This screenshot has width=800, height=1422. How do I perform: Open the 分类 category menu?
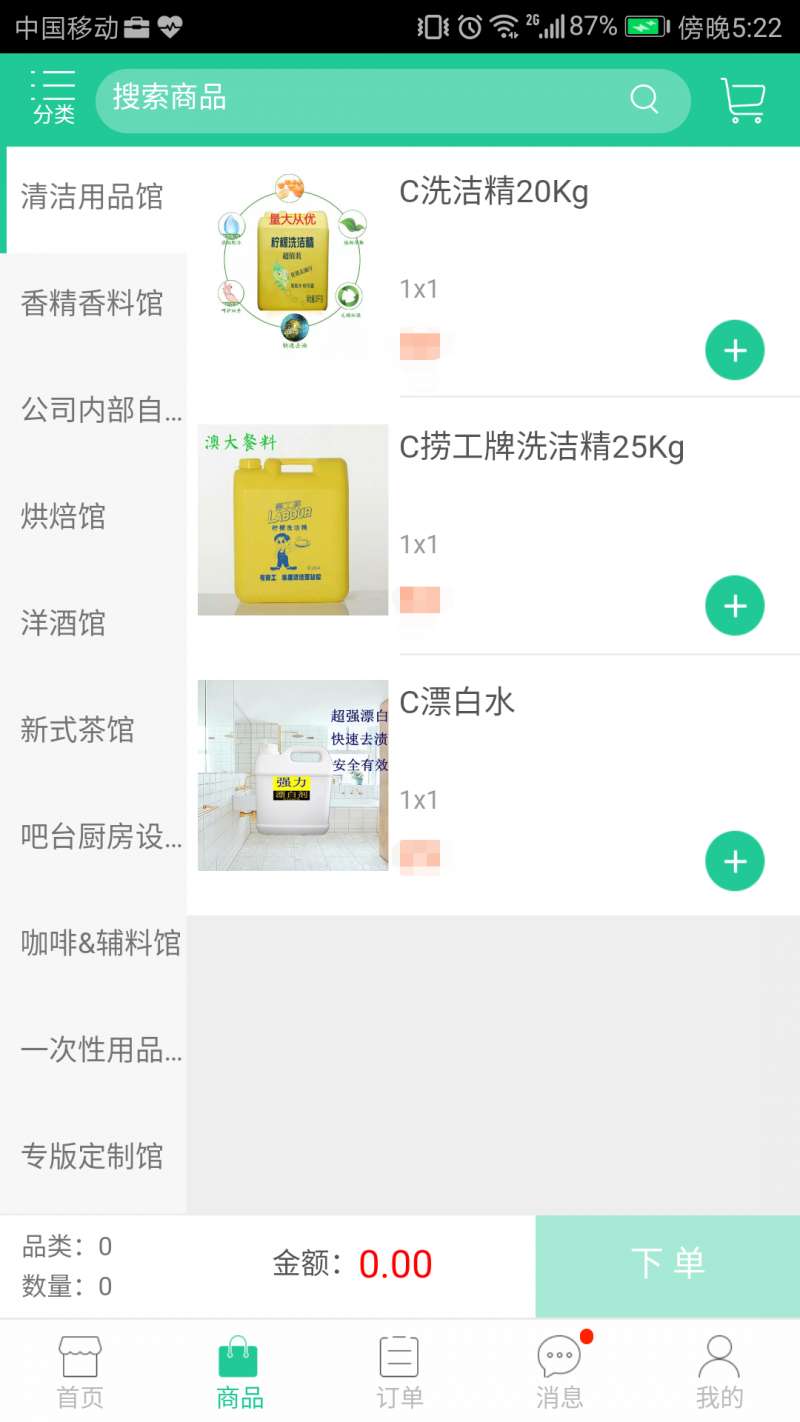coord(53,98)
